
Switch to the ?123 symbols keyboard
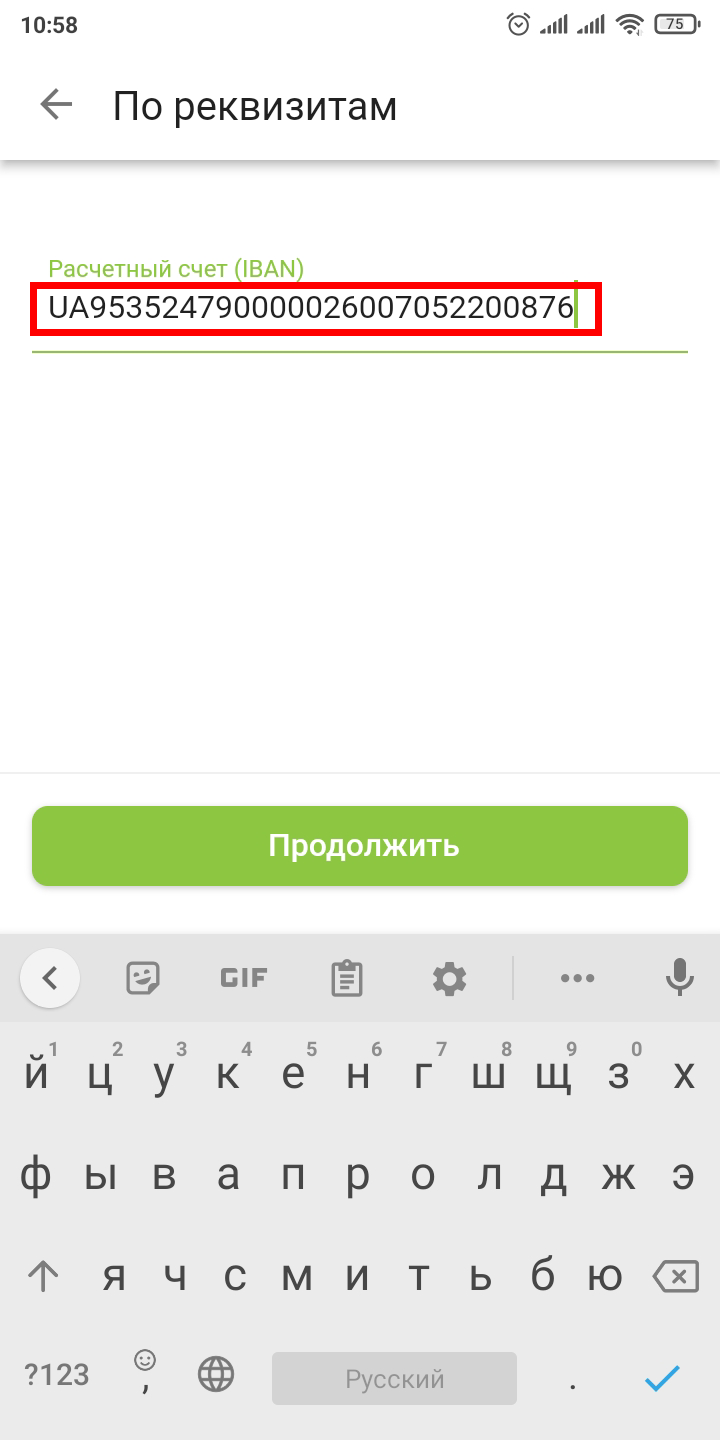coord(57,1374)
